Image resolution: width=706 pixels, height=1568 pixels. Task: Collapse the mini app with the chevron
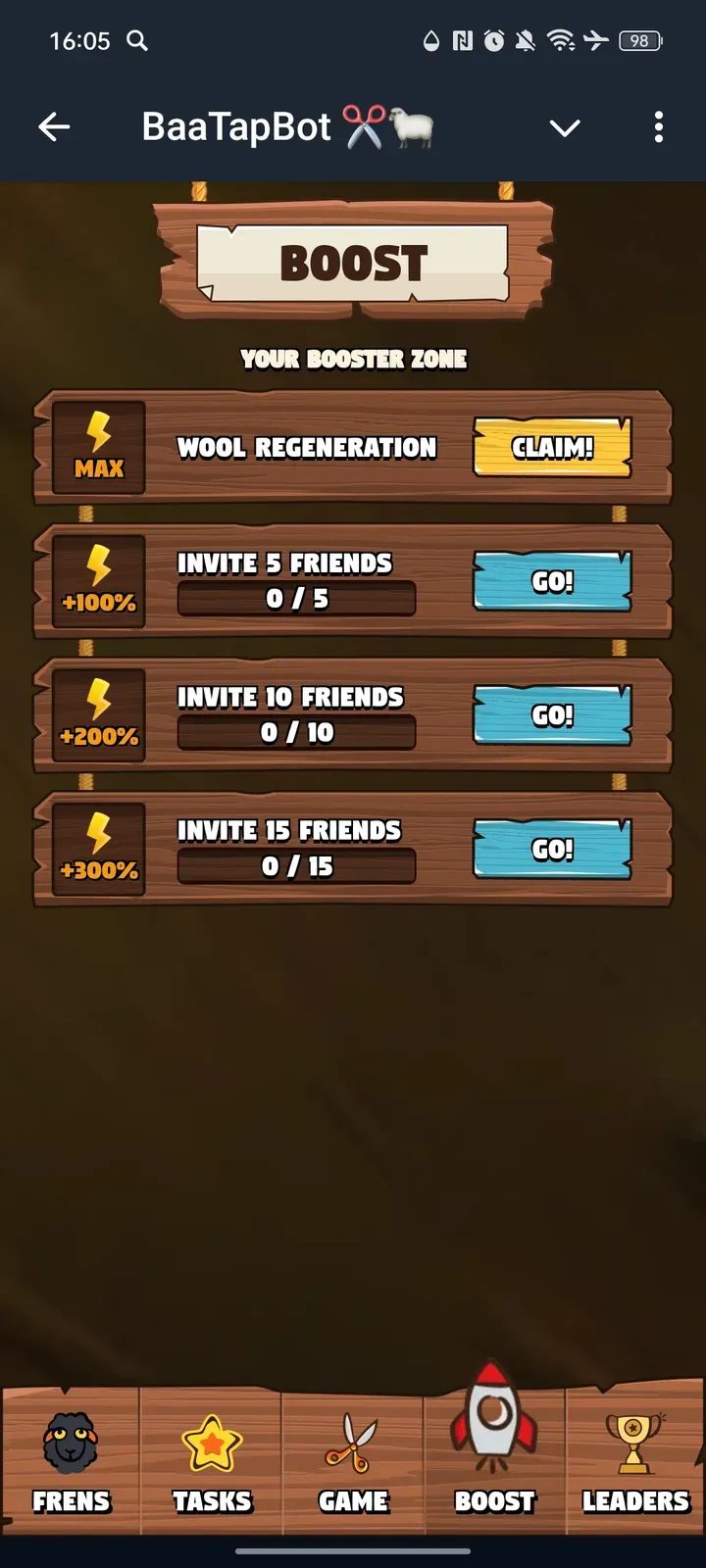coord(565,127)
